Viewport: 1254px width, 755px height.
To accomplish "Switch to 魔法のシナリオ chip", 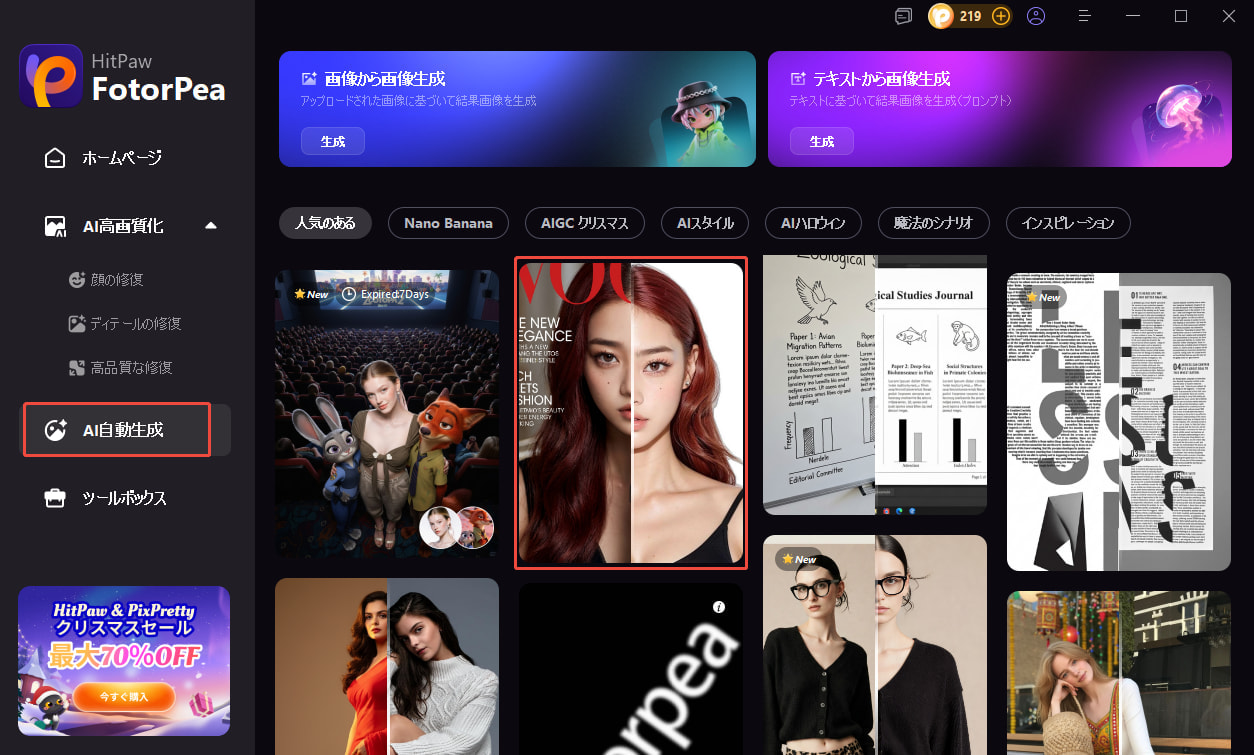I will (x=933, y=223).
